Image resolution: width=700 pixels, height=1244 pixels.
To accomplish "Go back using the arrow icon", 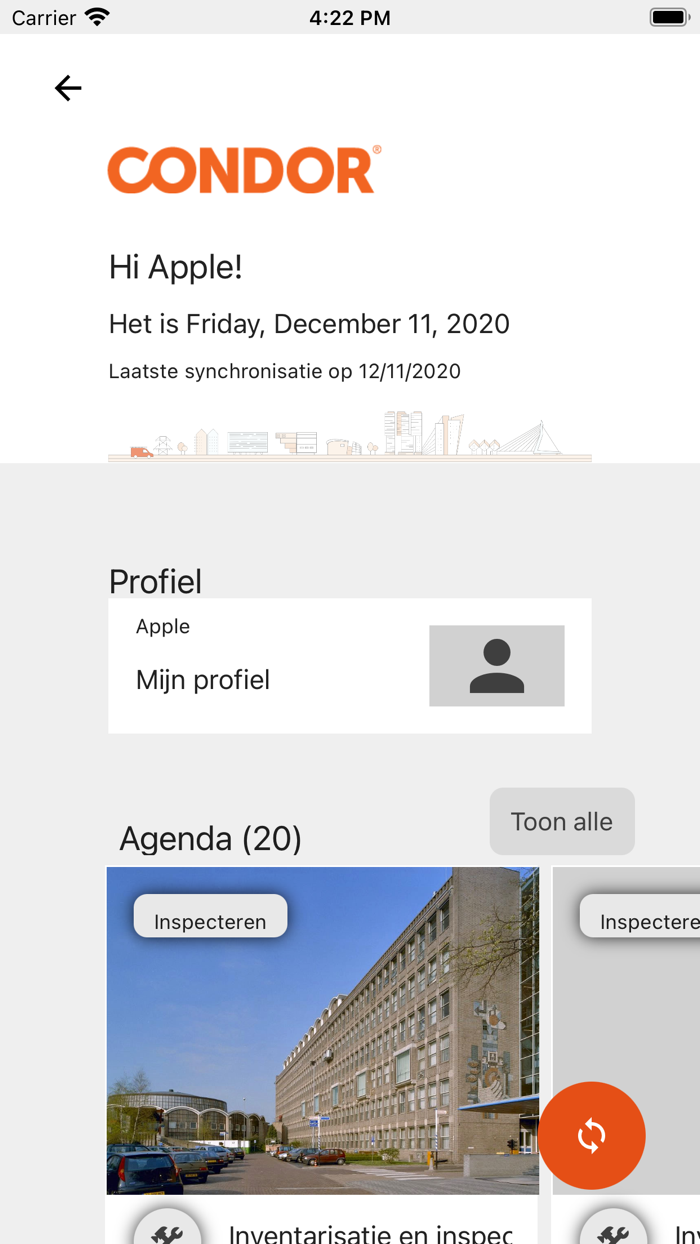I will [x=68, y=89].
